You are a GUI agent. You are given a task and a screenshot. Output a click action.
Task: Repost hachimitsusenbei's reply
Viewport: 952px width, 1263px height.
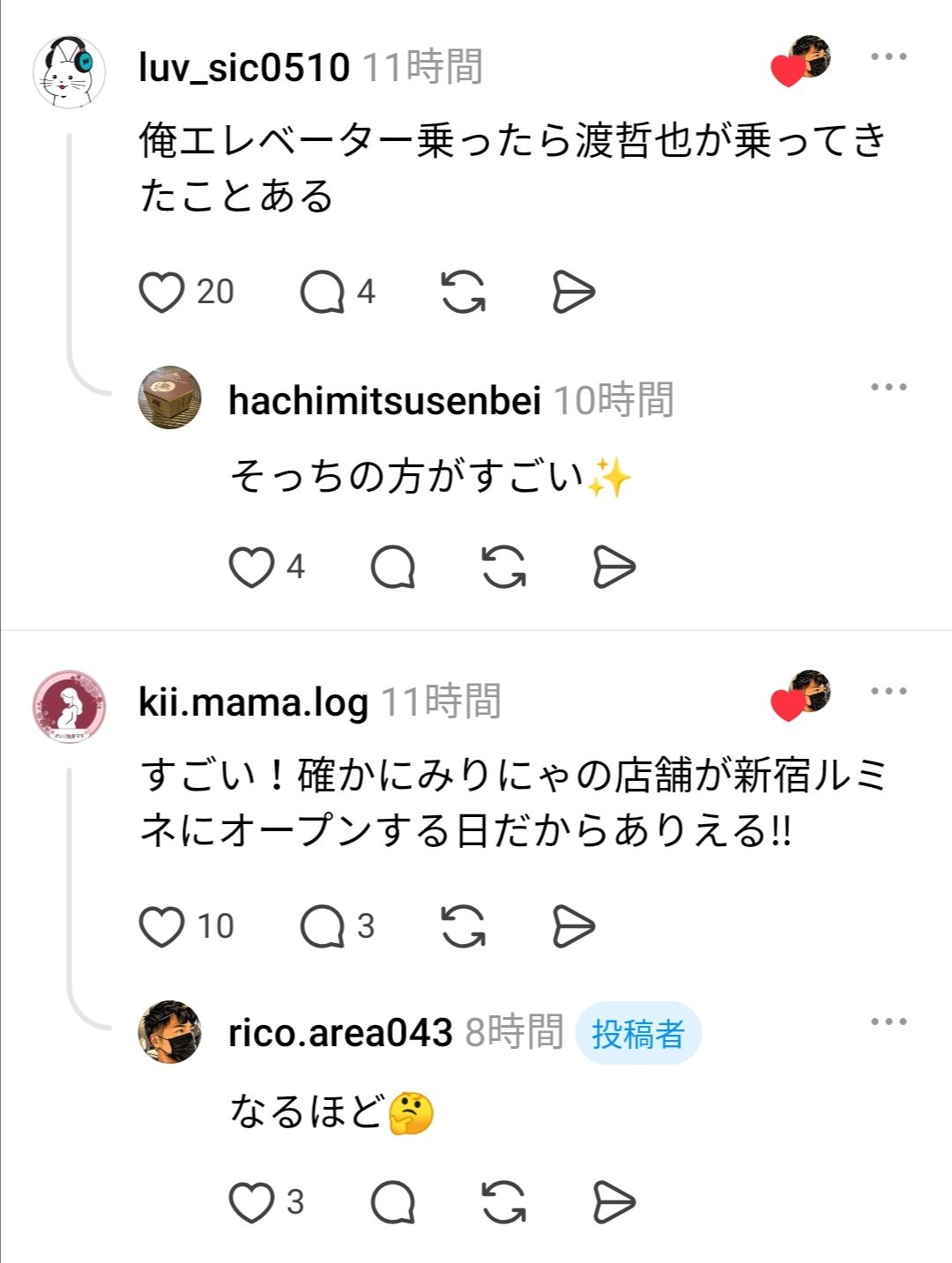coord(504,568)
